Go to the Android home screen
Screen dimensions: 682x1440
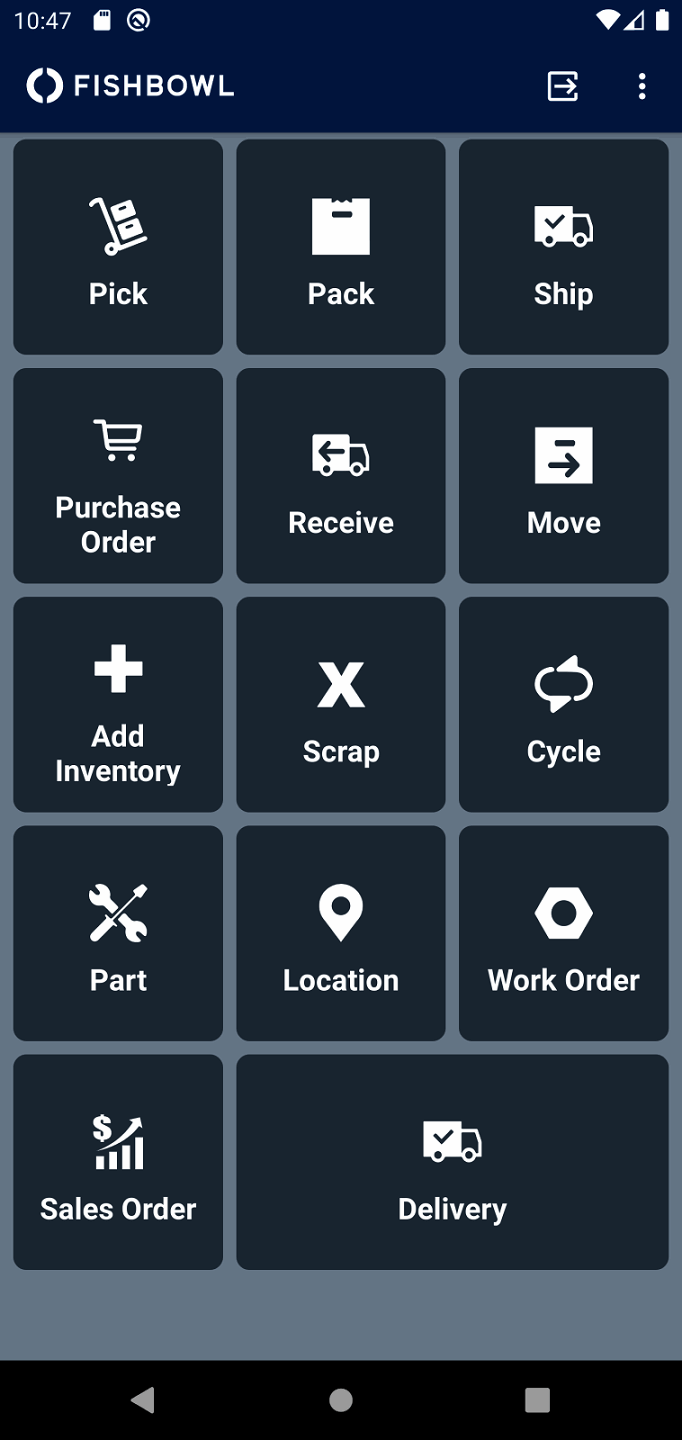[x=341, y=1400]
